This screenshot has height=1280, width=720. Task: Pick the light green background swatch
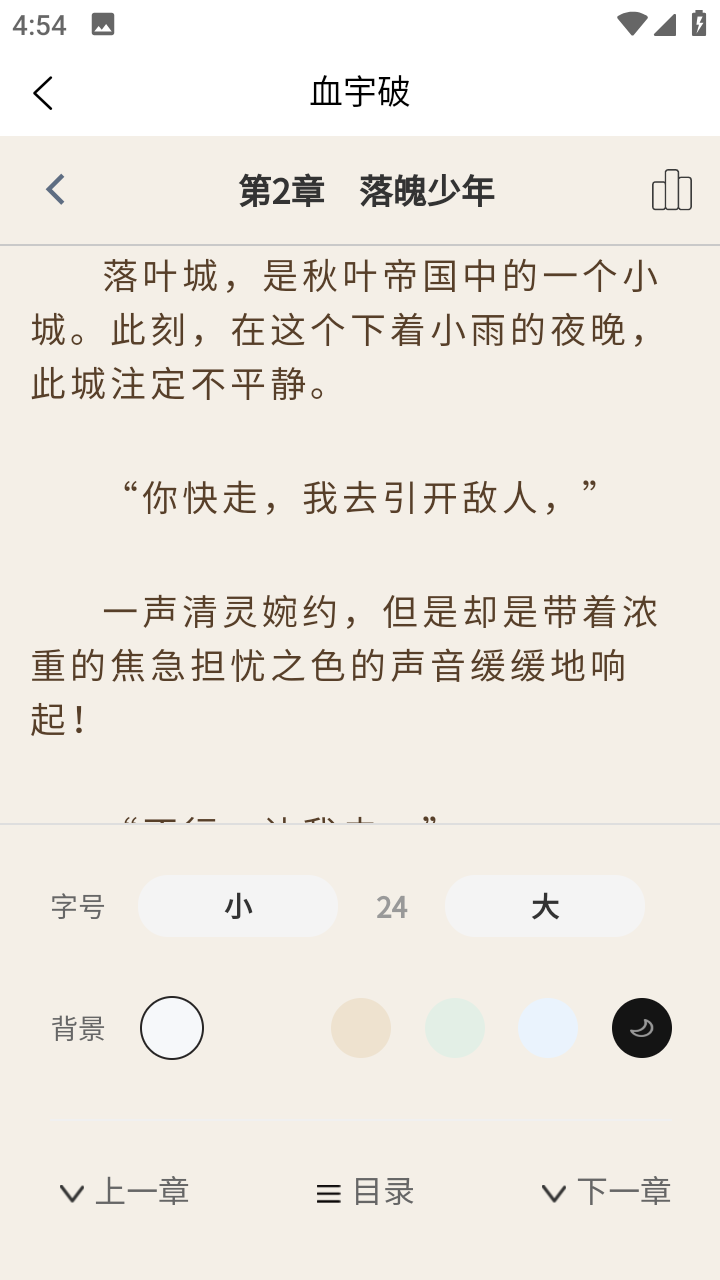pos(455,1028)
